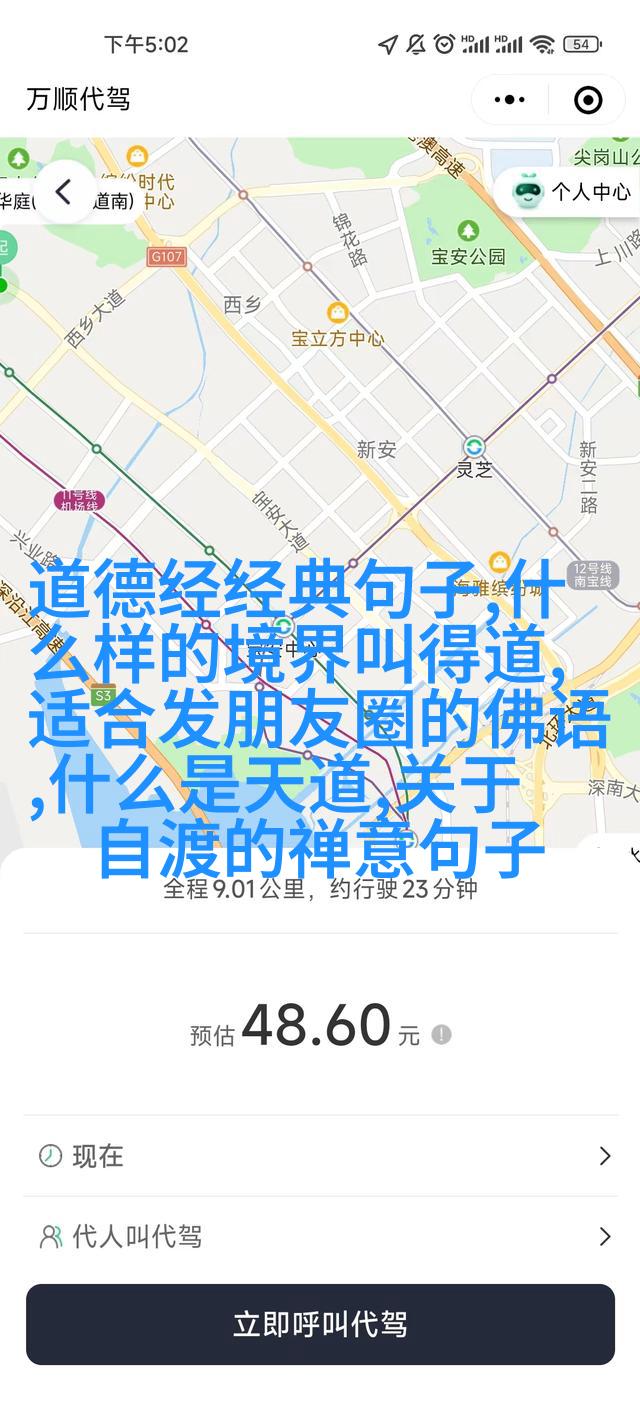The width and height of the screenshot is (640, 1422).
Task: Open 代人叫代驾 option
Action: pyautogui.click(x=320, y=1237)
